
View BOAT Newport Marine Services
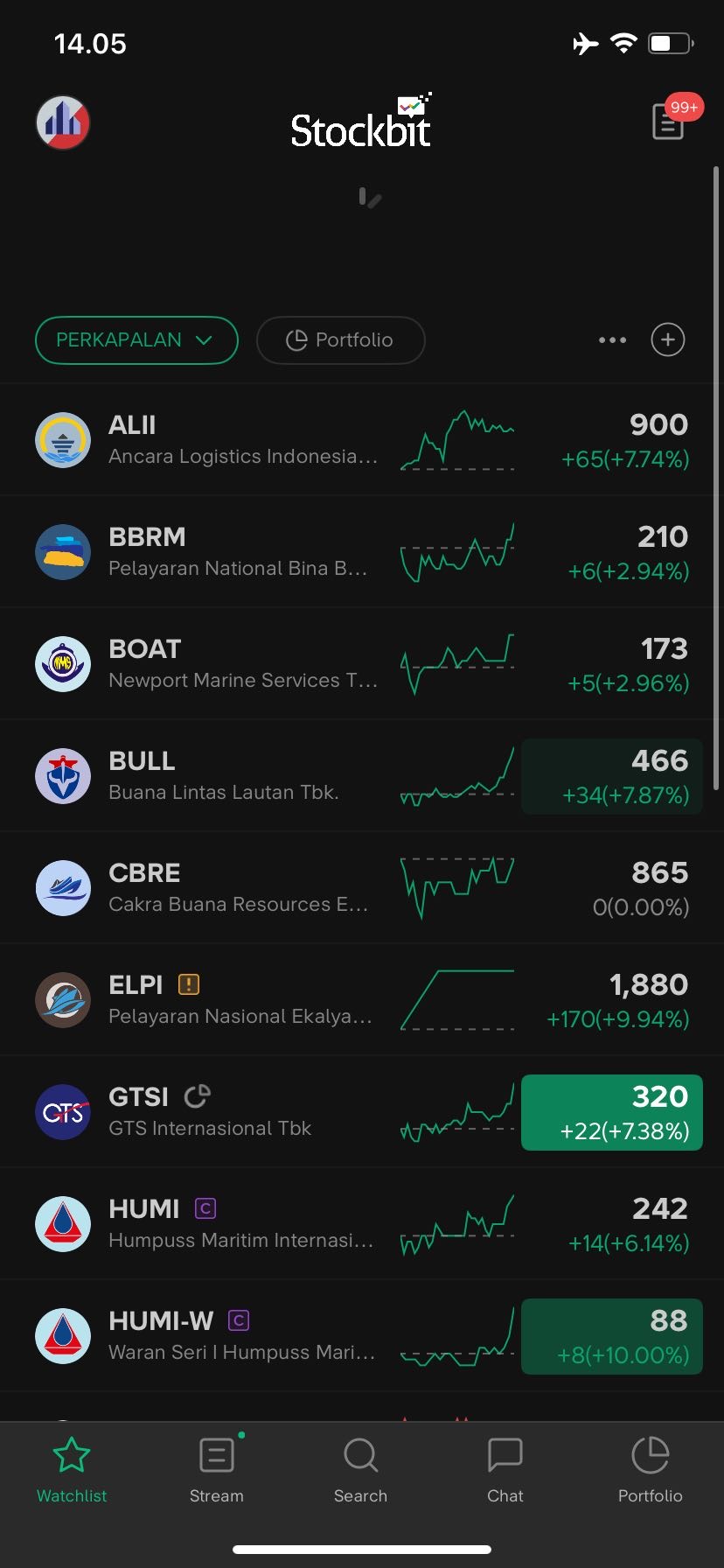(242, 664)
